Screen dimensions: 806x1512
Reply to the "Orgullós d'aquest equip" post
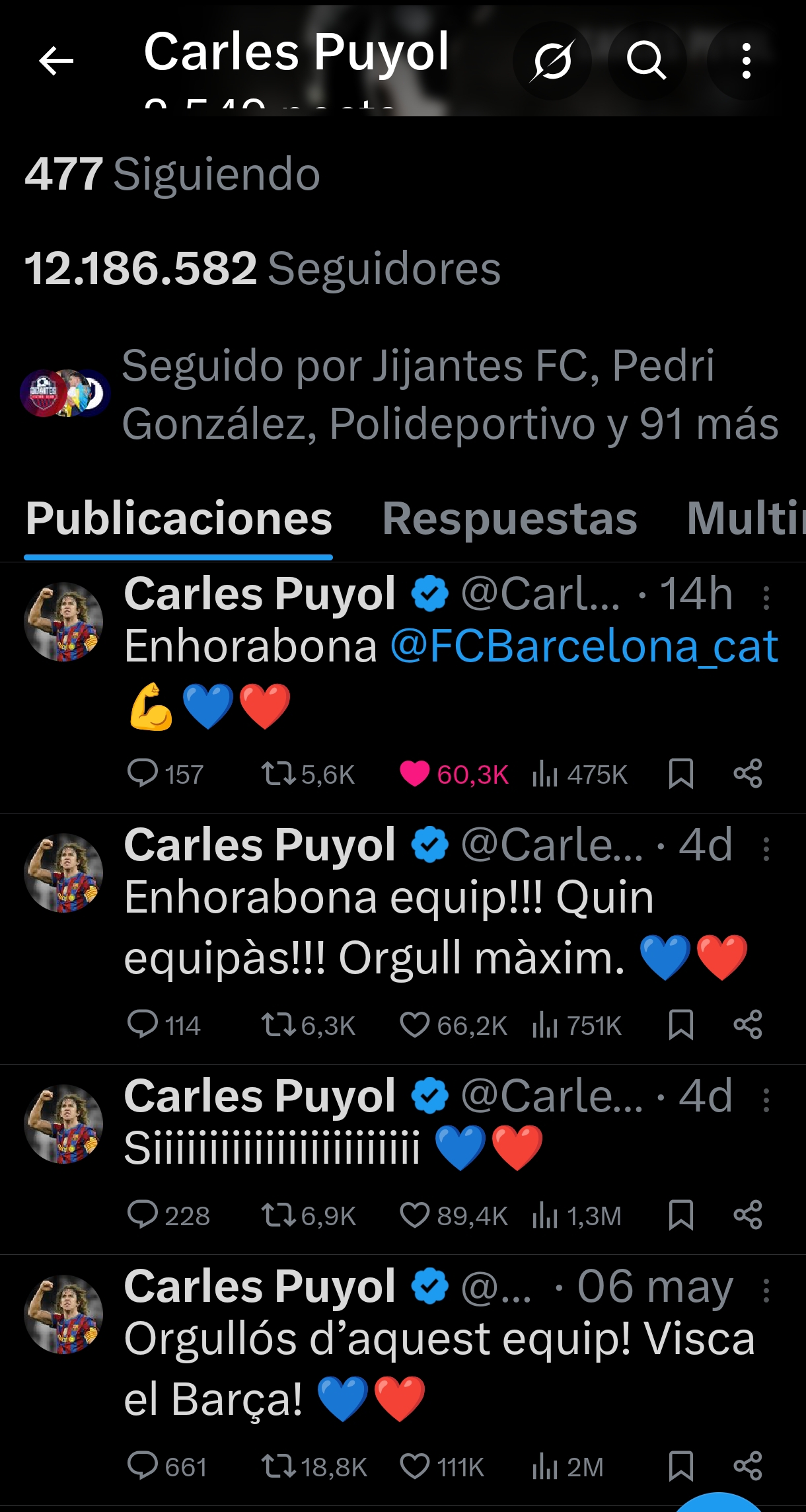click(x=142, y=1467)
